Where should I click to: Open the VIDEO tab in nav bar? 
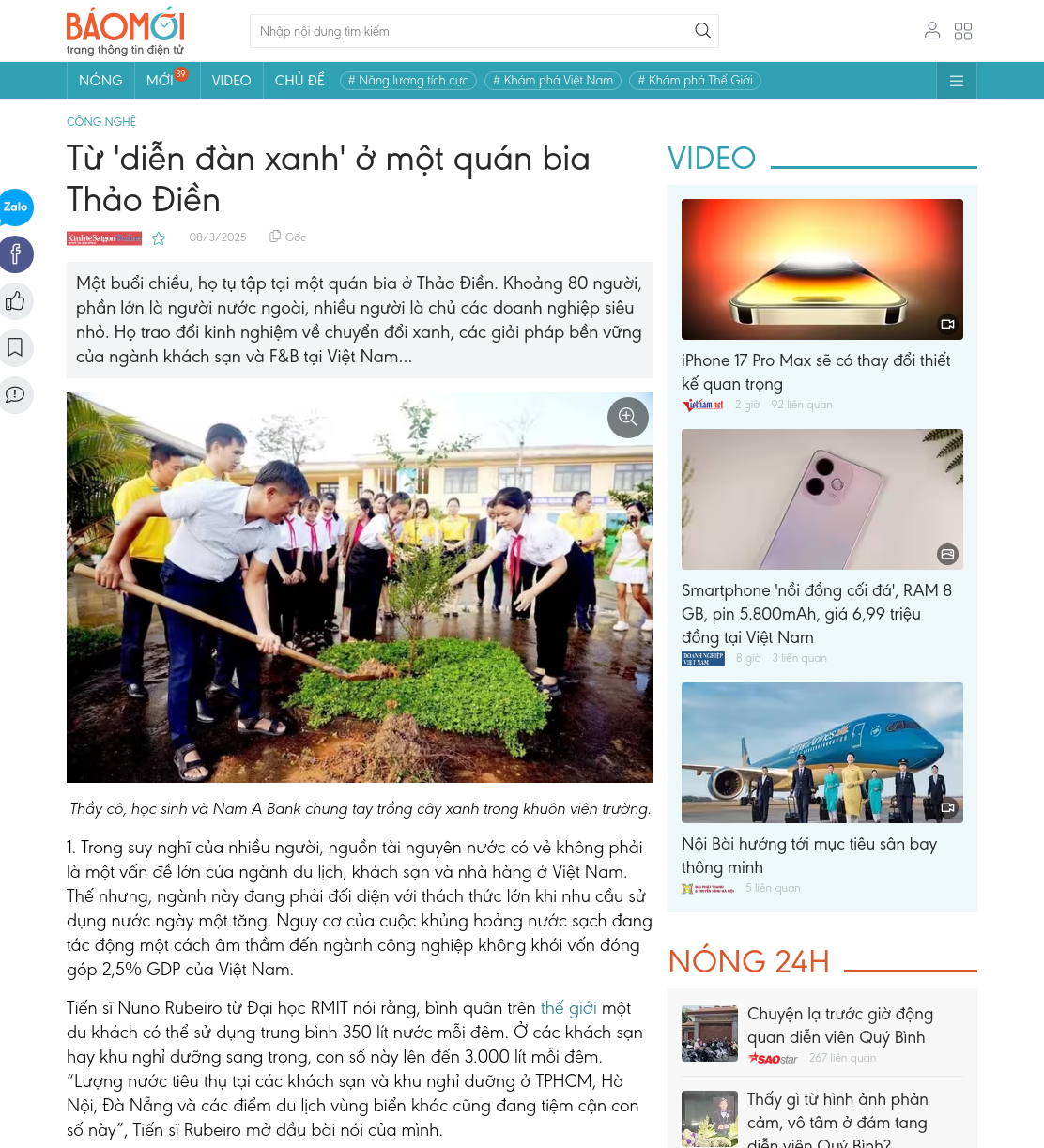[x=231, y=81]
